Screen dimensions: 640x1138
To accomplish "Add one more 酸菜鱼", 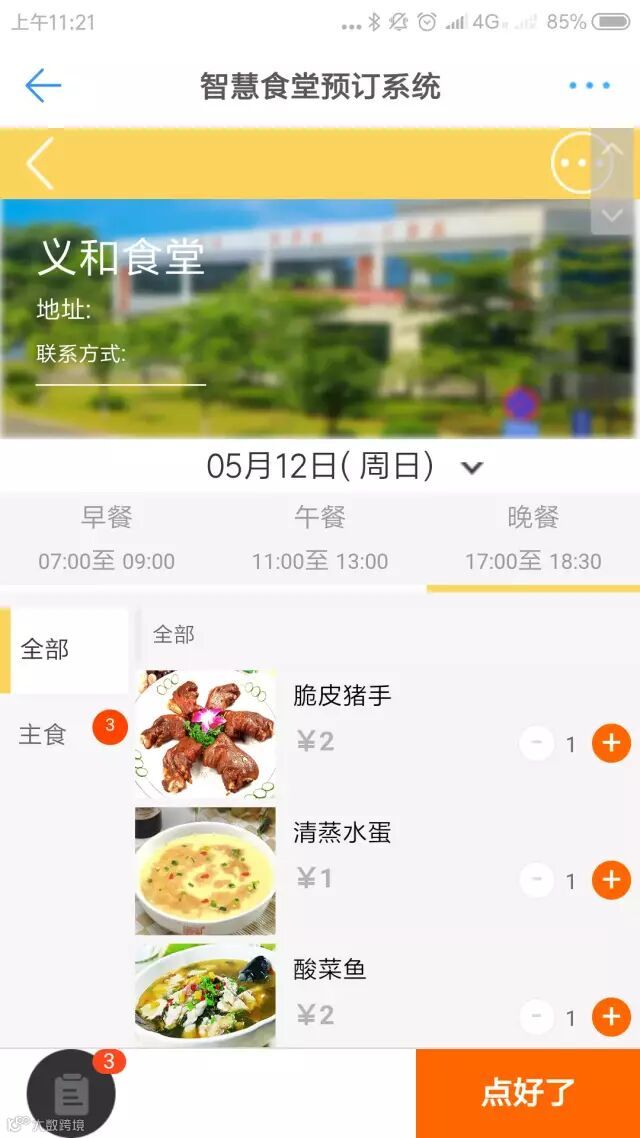I will point(611,1017).
